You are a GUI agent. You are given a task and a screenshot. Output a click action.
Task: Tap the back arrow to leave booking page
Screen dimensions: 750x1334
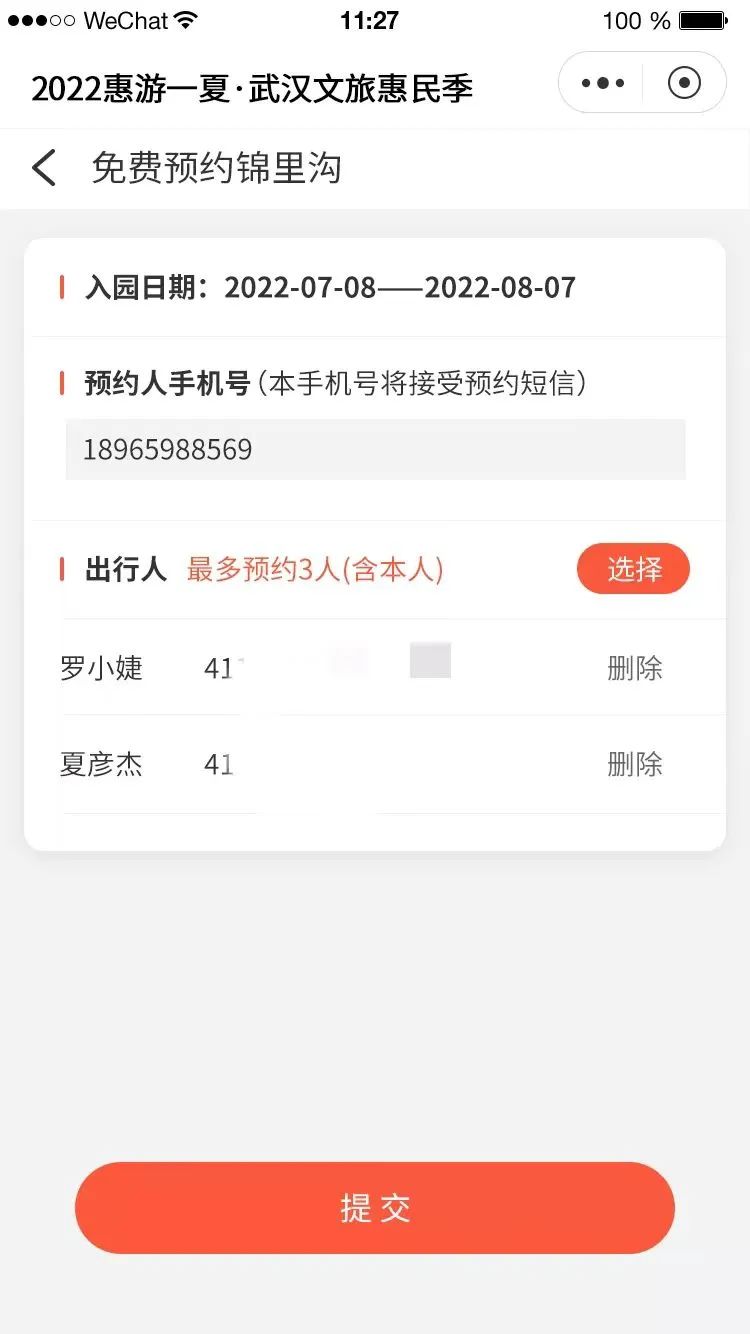tap(42, 168)
